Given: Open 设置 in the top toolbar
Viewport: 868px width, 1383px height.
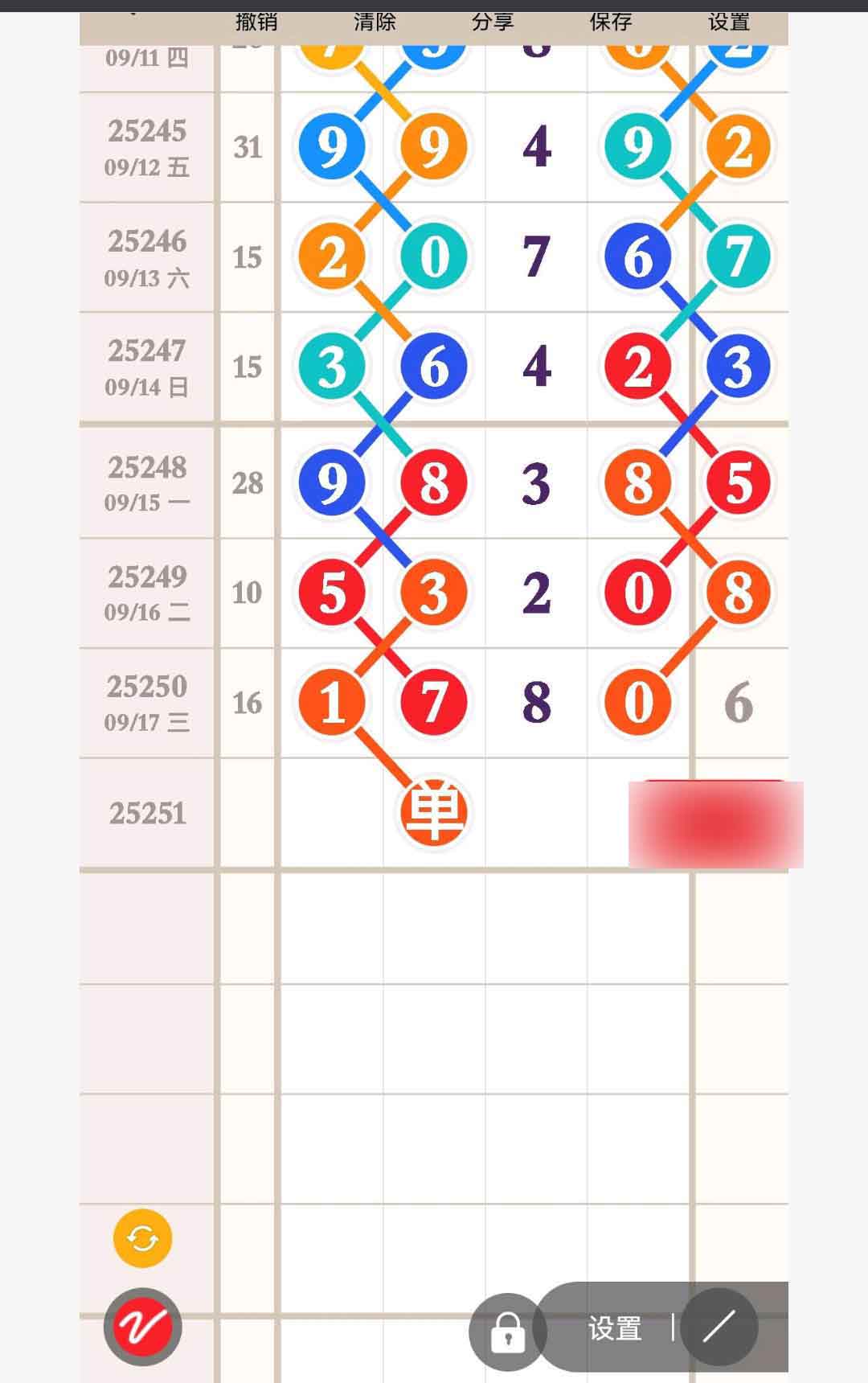Looking at the screenshot, I should [x=729, y=23].
